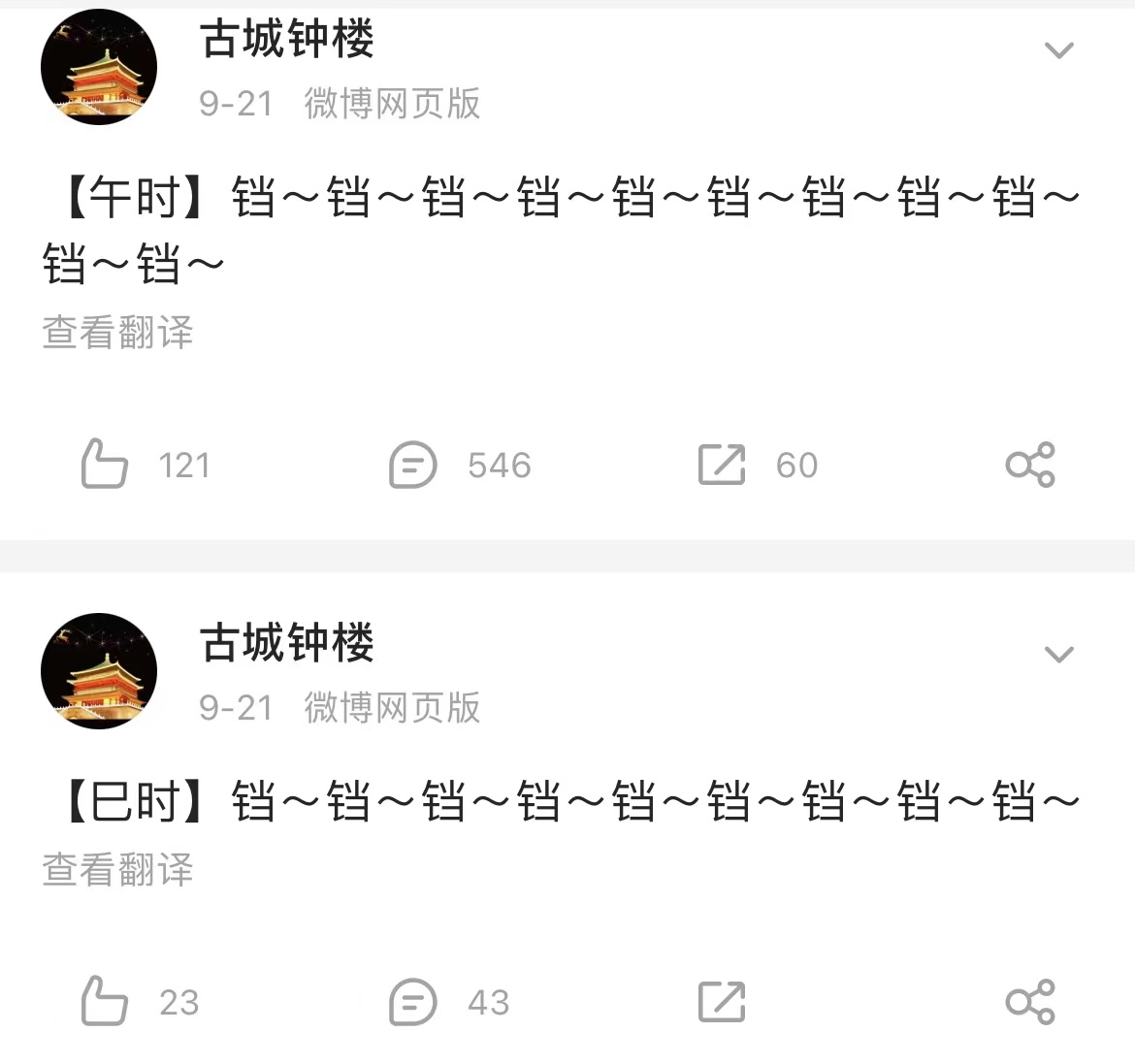Share the 午时 post via share icon
The width and height of the screenshot is (1135, 1064).
pyautogui.click(x=1029, y=465)
